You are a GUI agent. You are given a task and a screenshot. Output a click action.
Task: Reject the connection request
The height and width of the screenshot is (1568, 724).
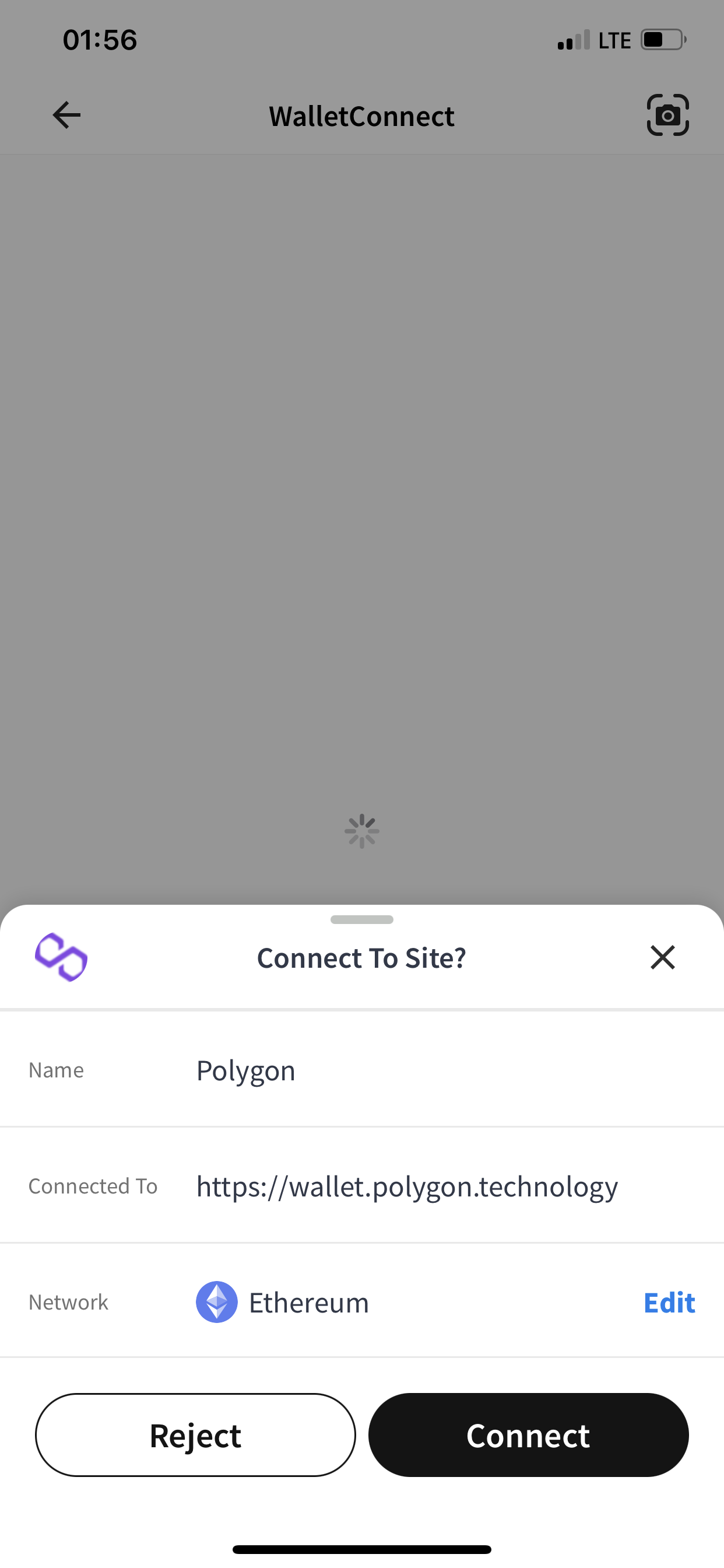[x=195, y=1434]
